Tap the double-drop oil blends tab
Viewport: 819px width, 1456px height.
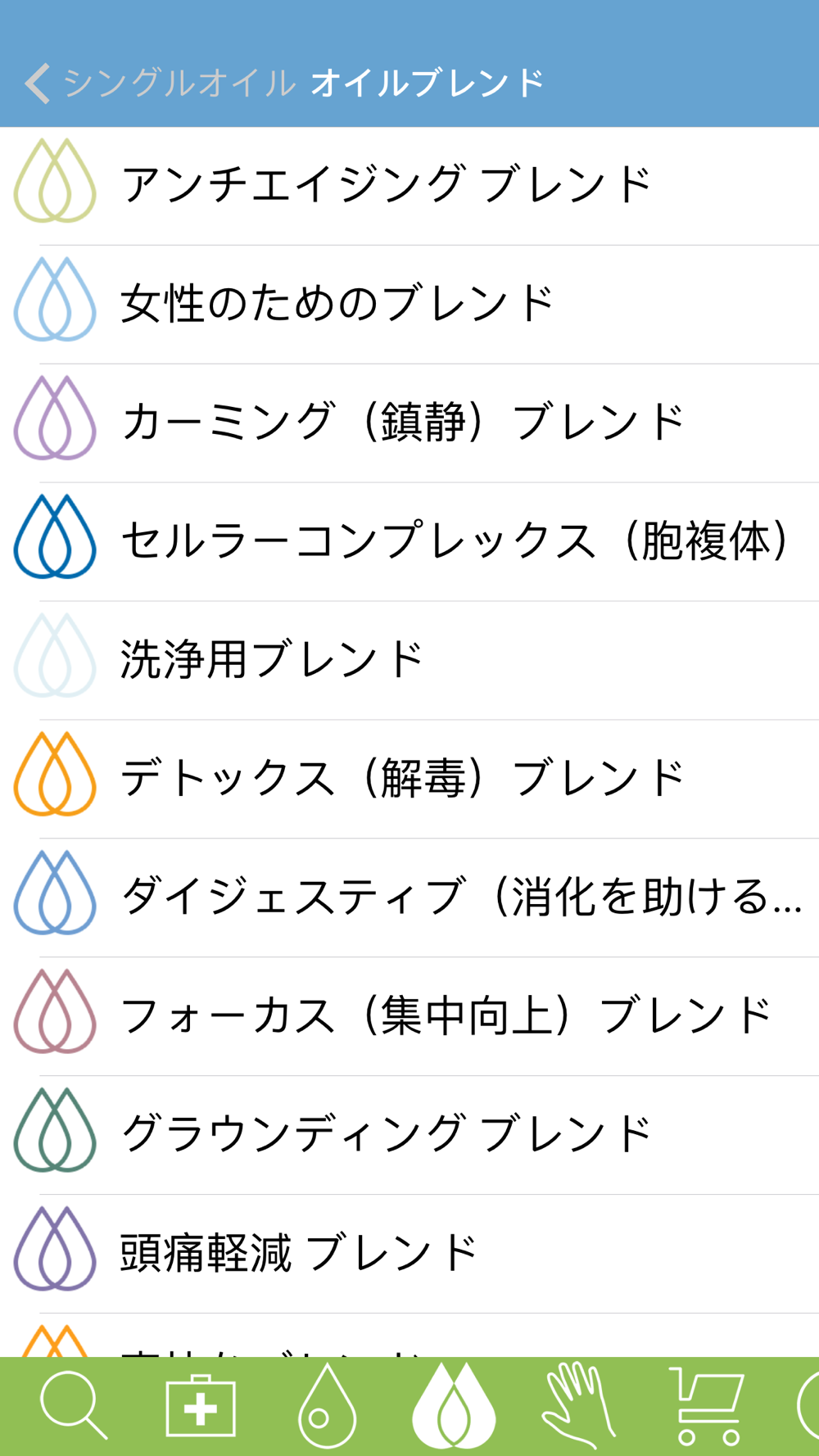(454, 1405)
